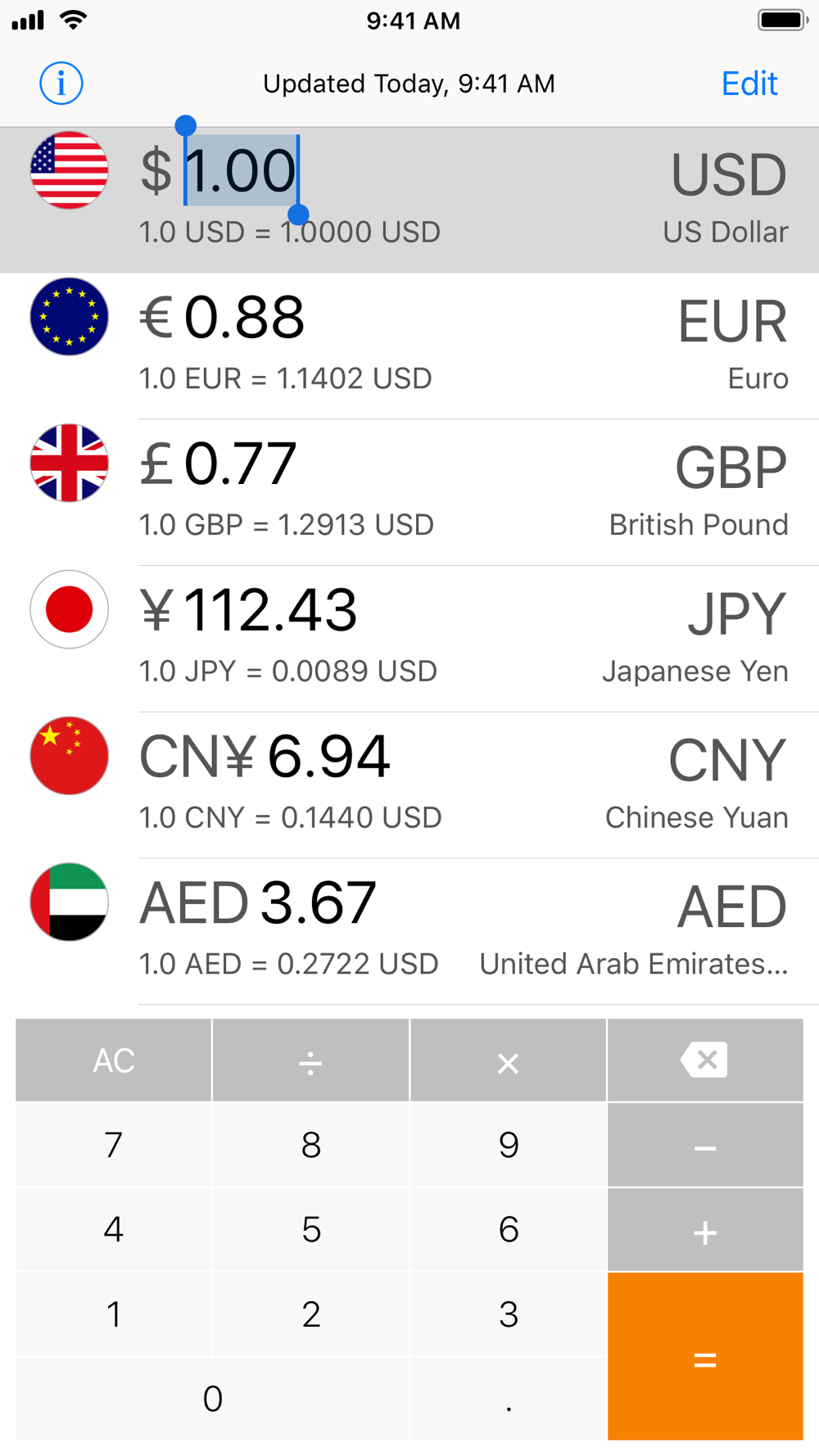Hit the orange equals key
This screenshot has width=819, height=1456.
(705, 1357)
